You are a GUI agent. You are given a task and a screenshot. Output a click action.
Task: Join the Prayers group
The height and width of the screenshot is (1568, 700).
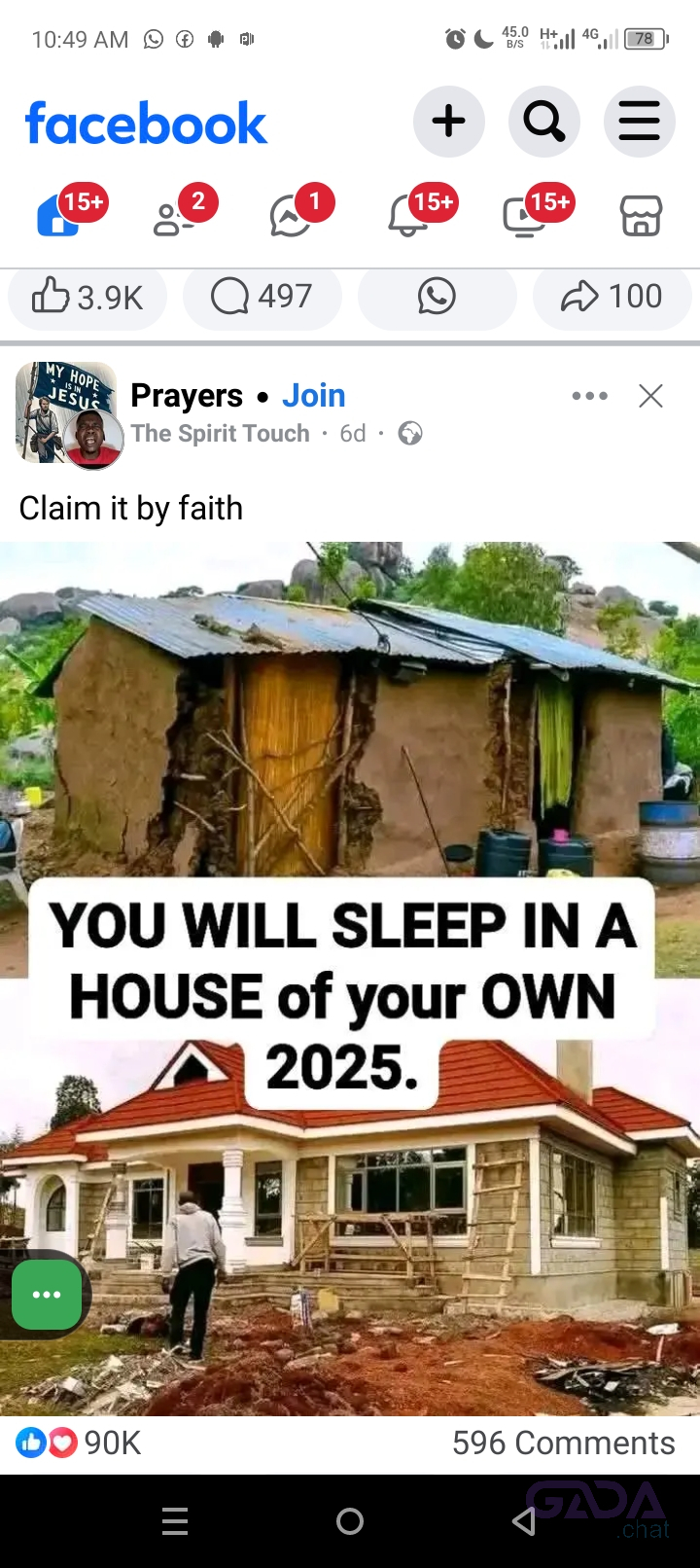coord(313,396)
